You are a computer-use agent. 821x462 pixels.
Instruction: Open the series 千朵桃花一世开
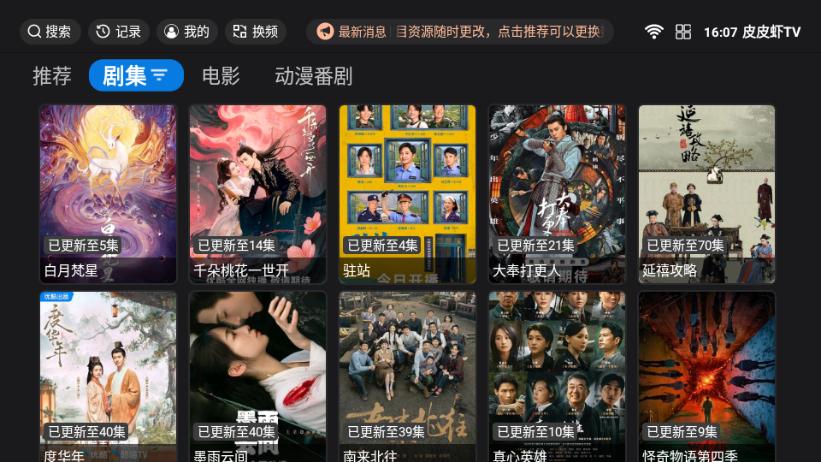click(258, 194)
